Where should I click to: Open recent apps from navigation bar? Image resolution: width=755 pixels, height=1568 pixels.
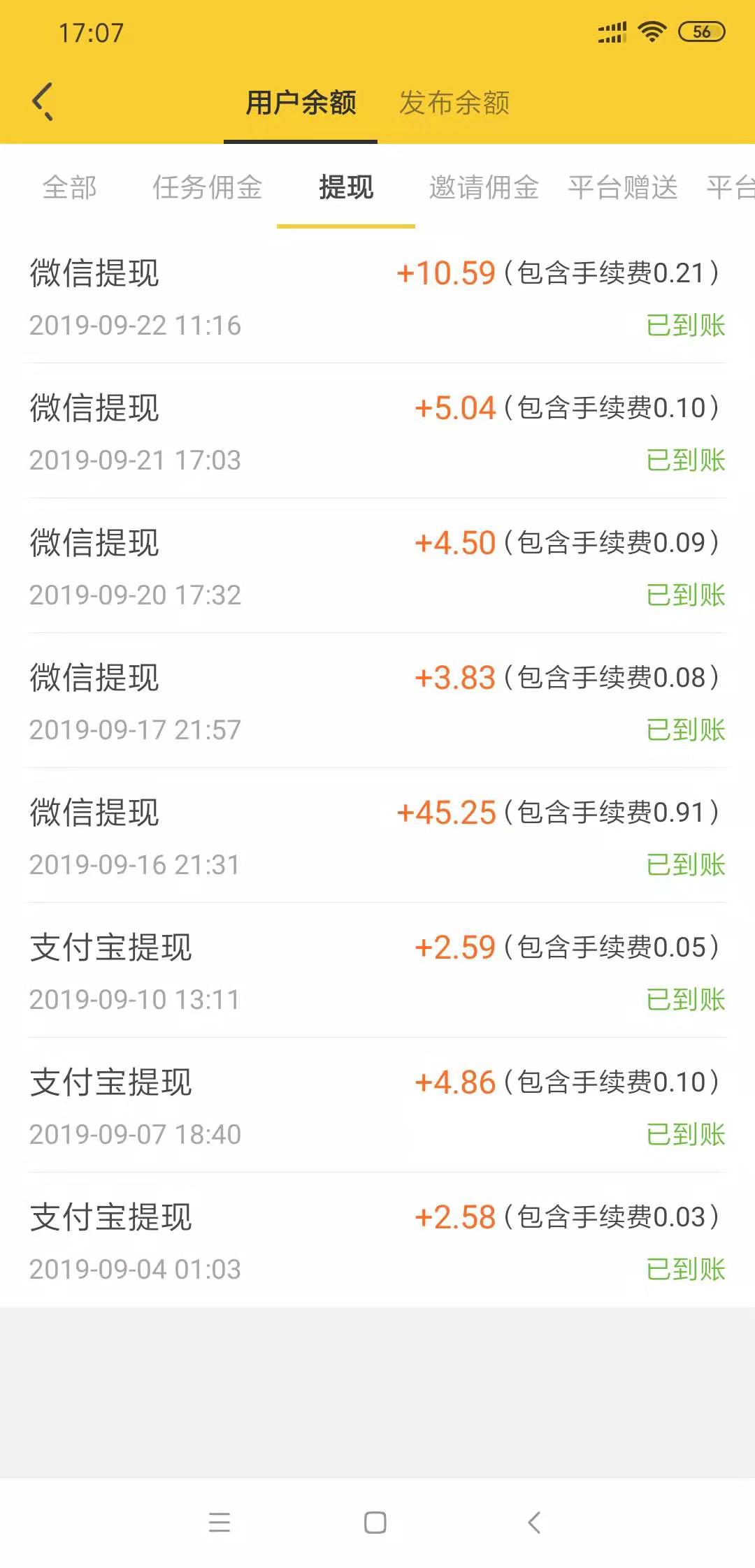click(220, 1522)
